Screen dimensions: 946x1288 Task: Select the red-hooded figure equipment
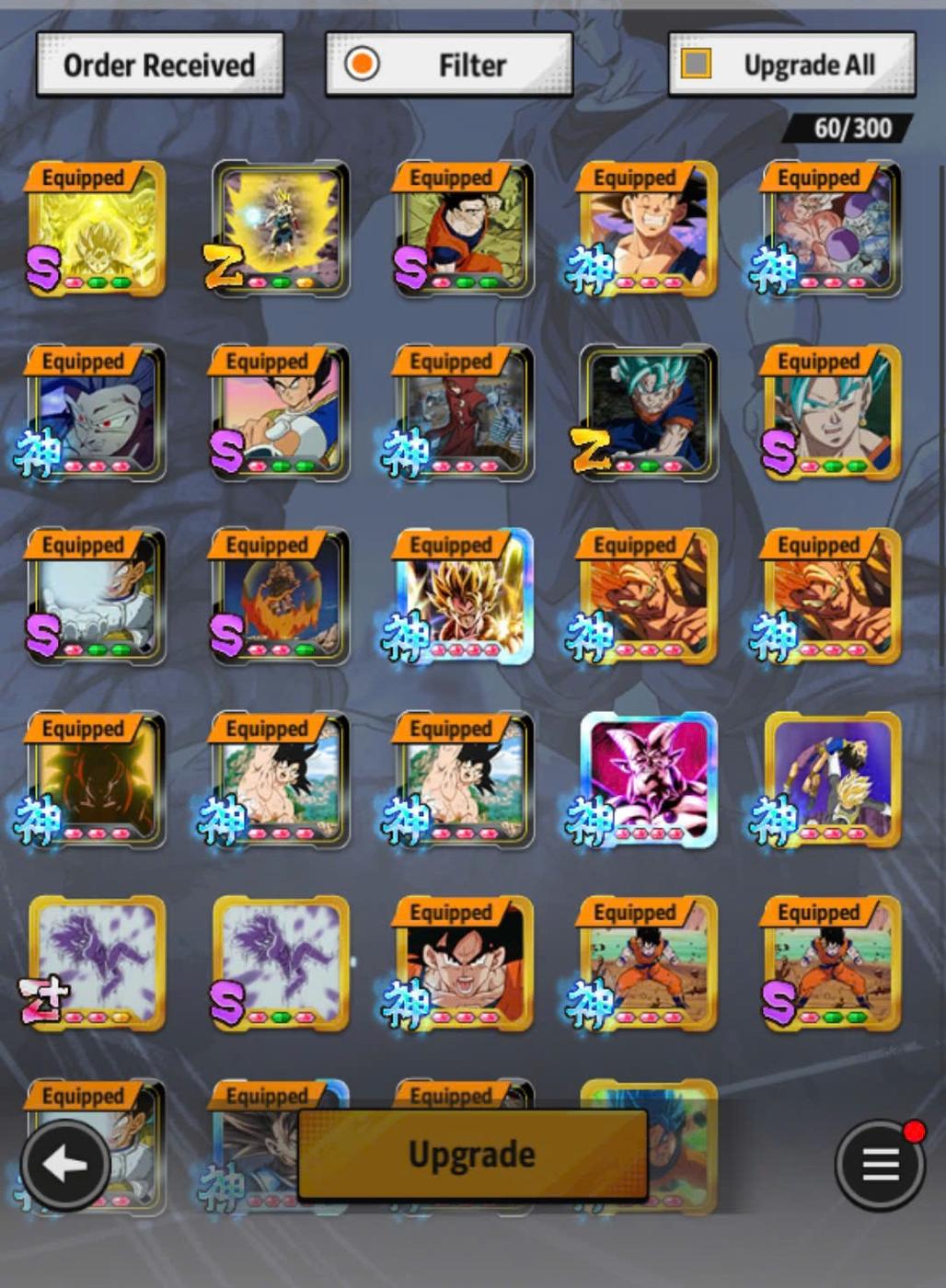465,412
